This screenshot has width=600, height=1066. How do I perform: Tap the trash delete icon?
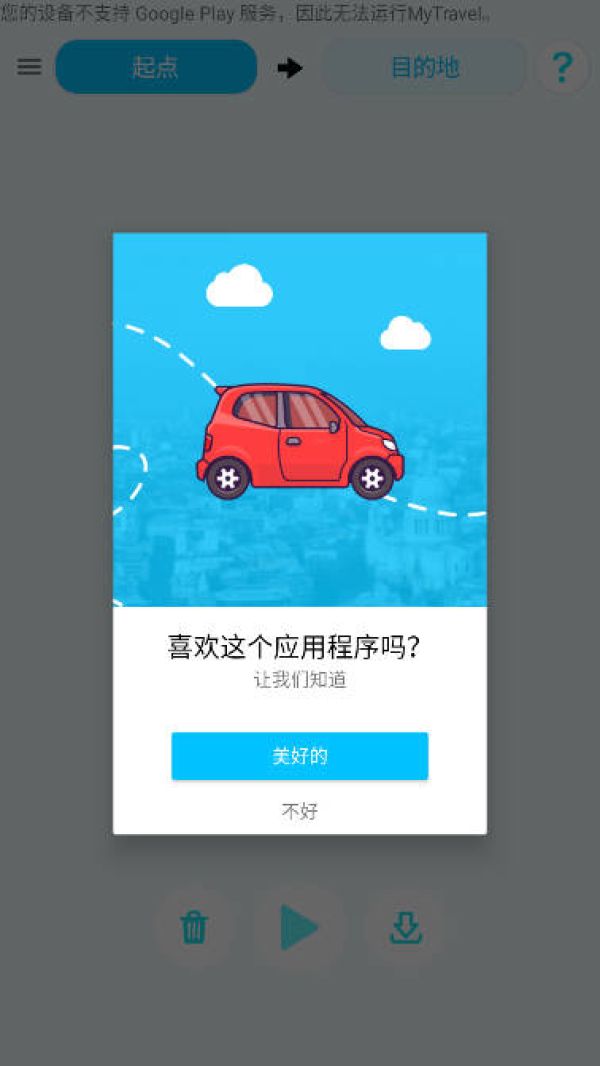[x=194, y=927]
